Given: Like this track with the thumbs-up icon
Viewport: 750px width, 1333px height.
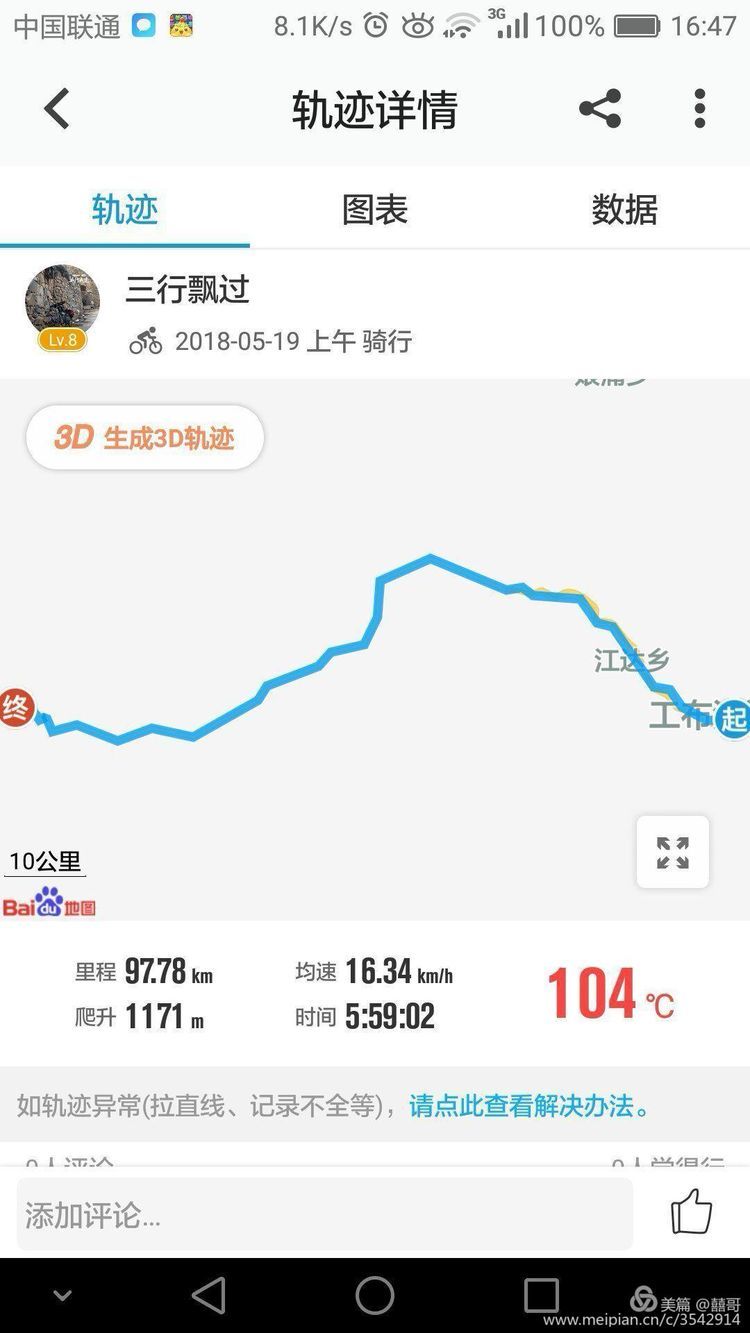Looking at the screenshot, I should [x=691, y=1213].
